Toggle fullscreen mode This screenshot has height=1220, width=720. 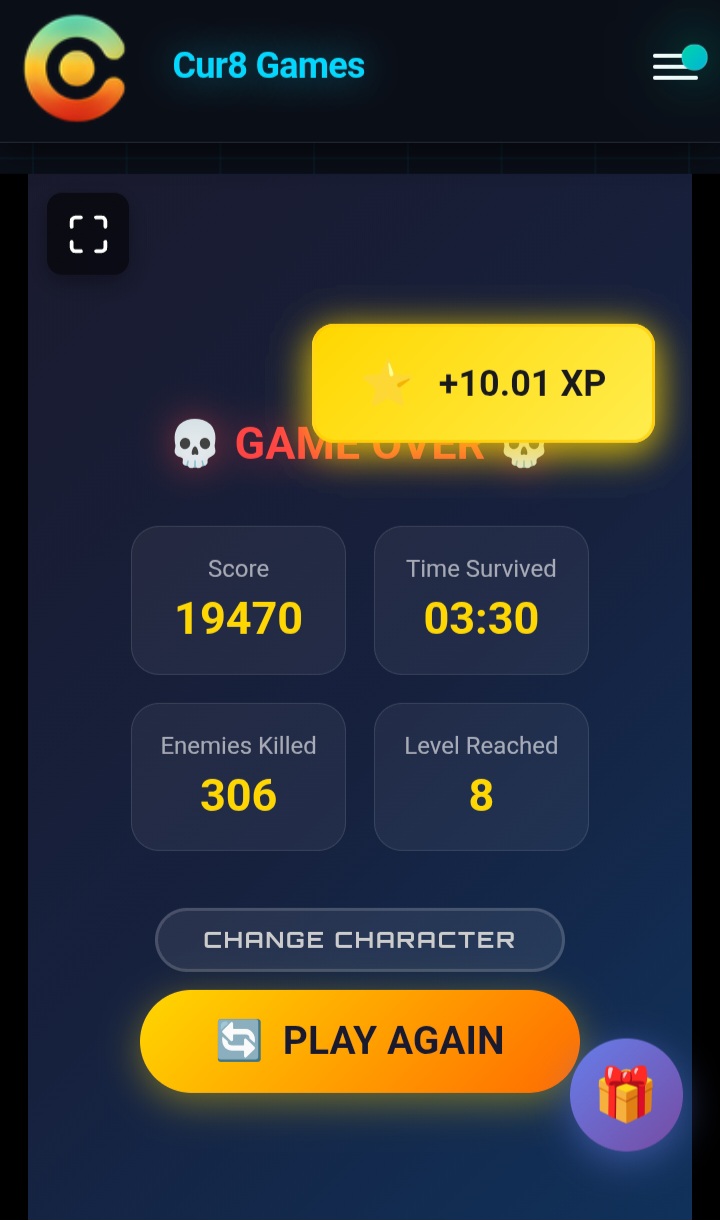88,234
